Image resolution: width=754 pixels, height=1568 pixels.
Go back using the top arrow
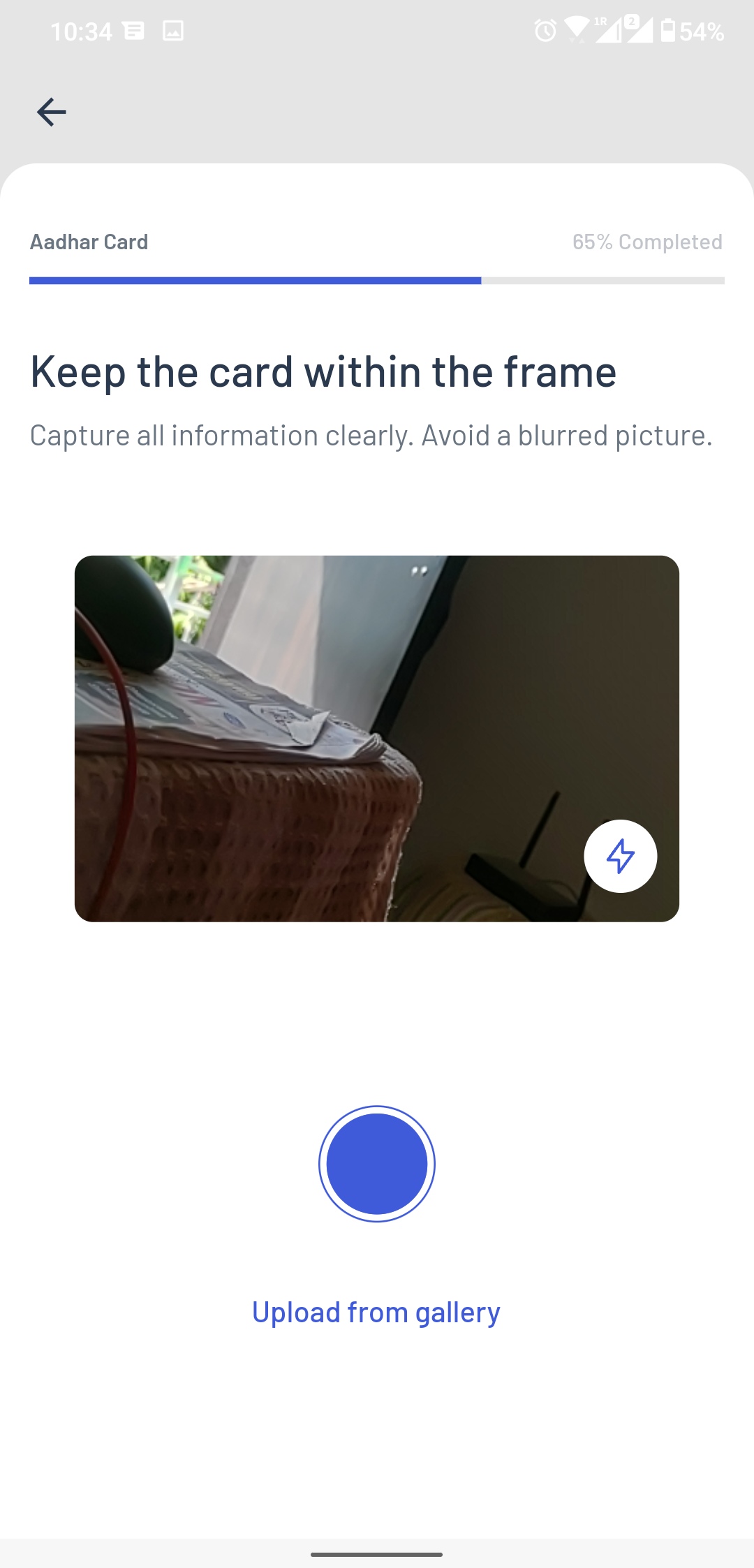pyautogui.click(x=51, y=112)
